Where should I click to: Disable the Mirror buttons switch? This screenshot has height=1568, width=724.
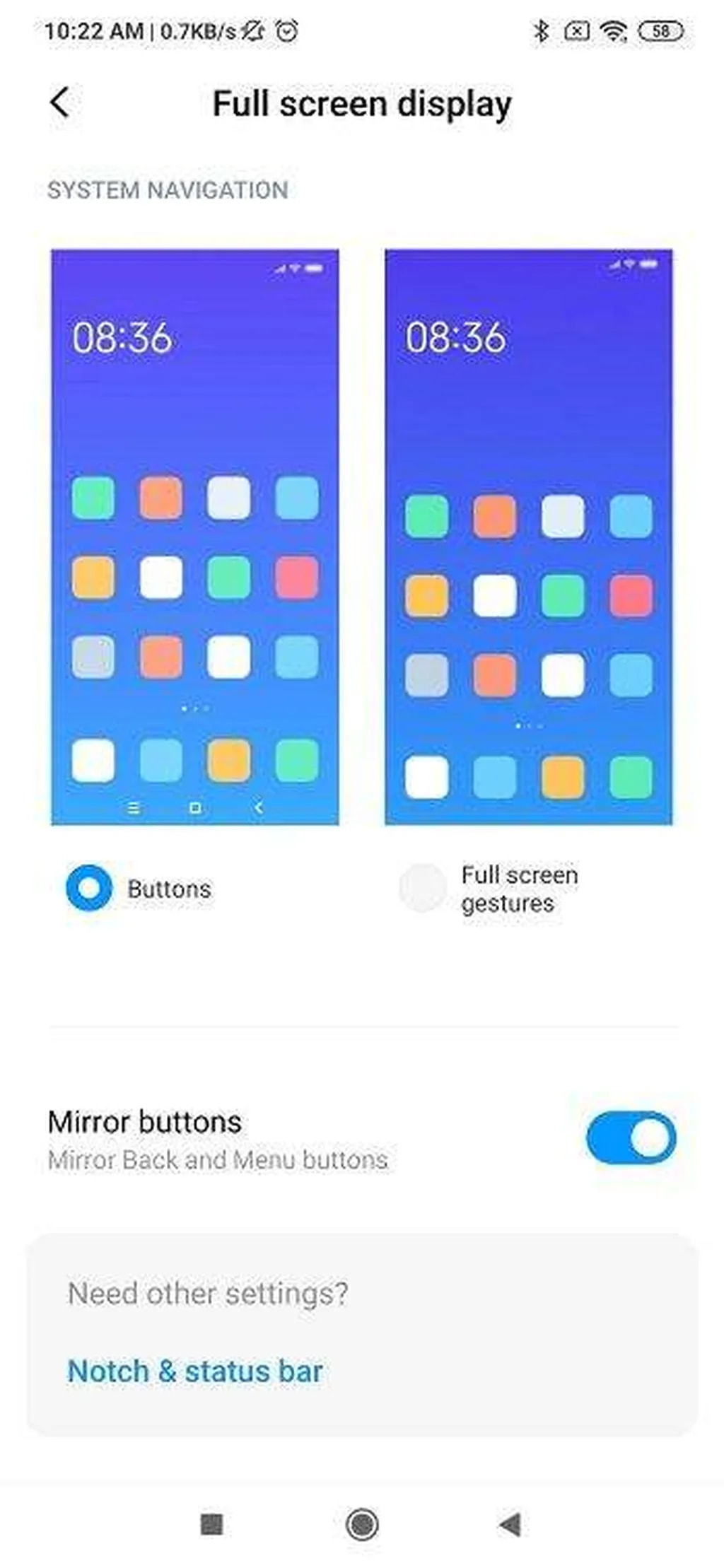click(631, 1138)
